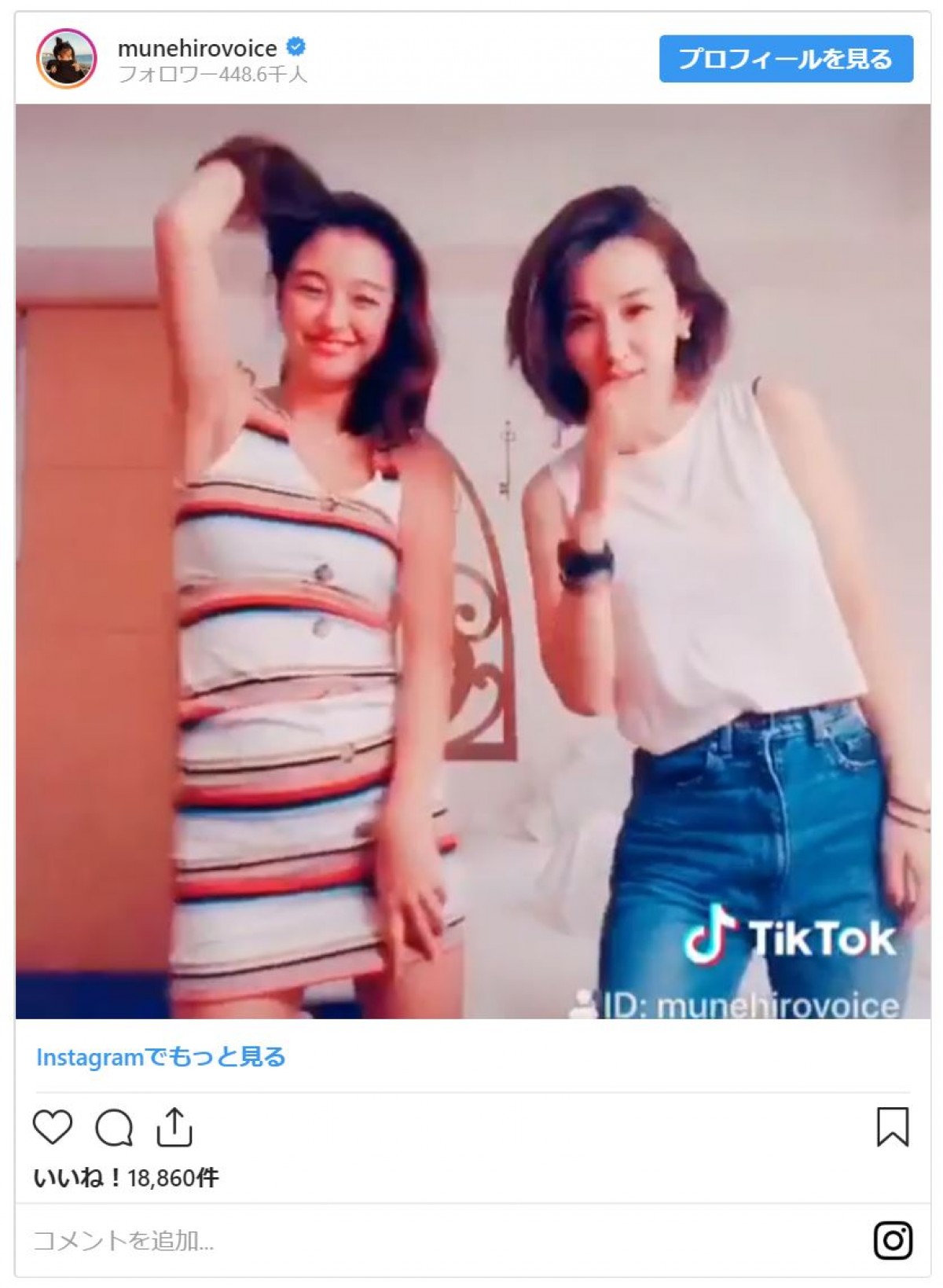The height and width of the screenshot is (1288, 943).
Task: Open the munehirovoice profile avatar
Action: click(67, 59)
